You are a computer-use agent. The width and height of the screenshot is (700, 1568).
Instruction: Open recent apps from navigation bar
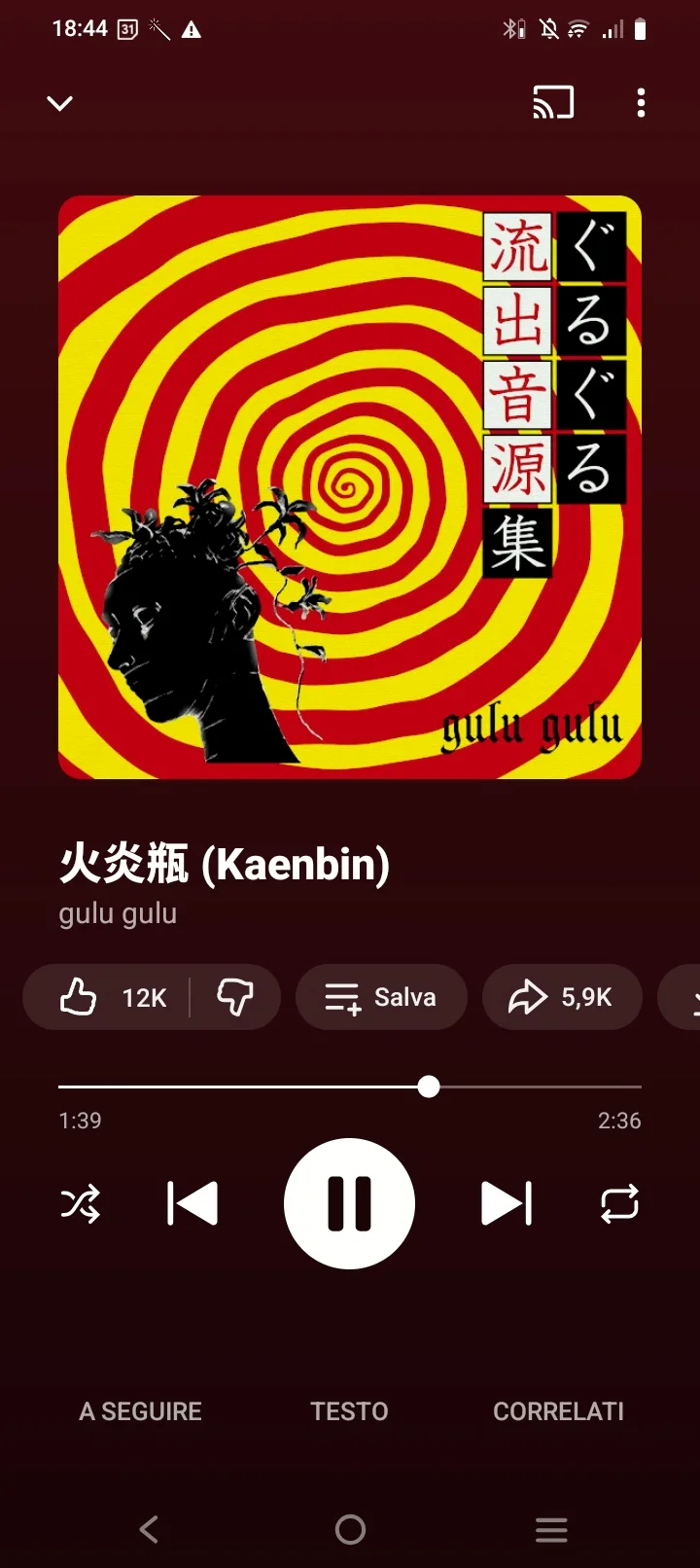coord(551,1530)
